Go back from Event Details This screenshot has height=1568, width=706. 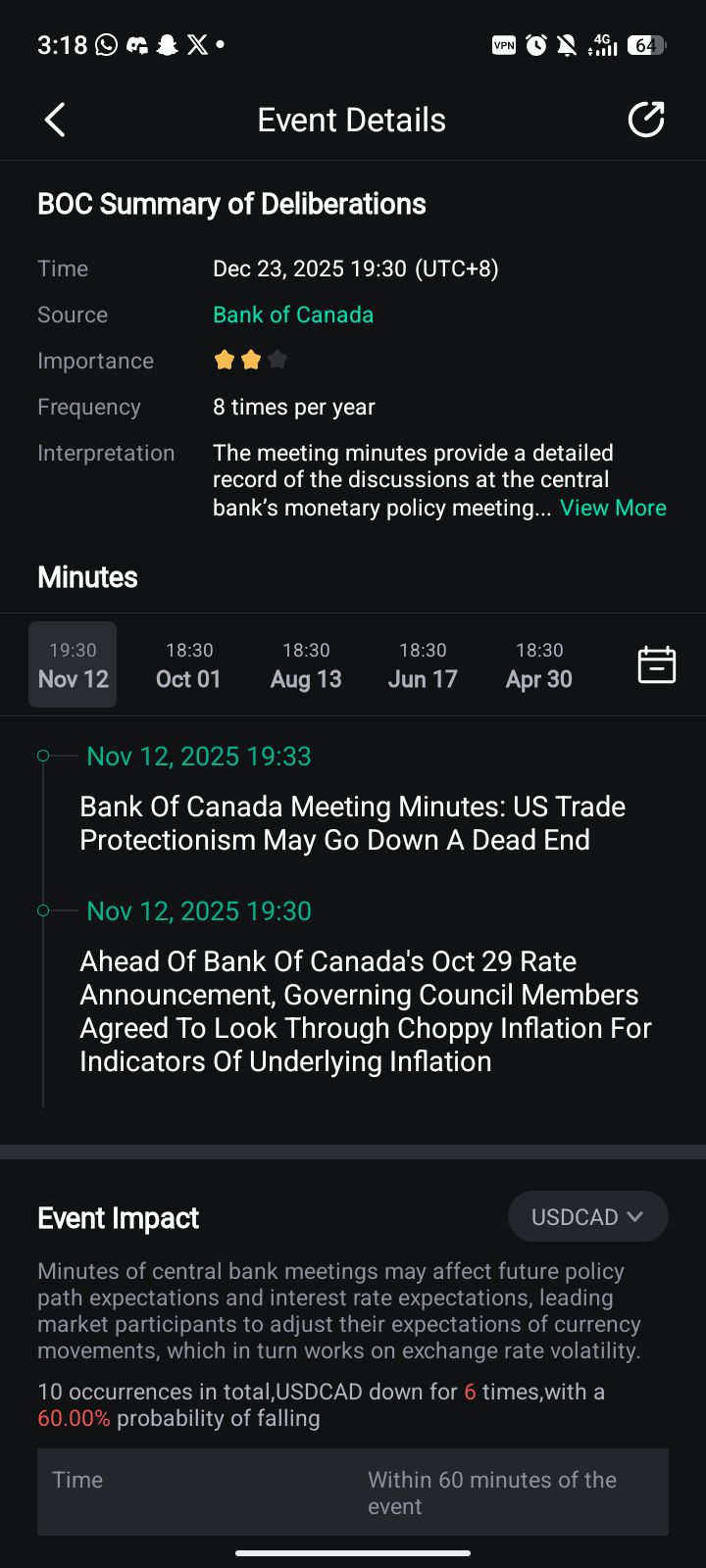coord(55,121)
